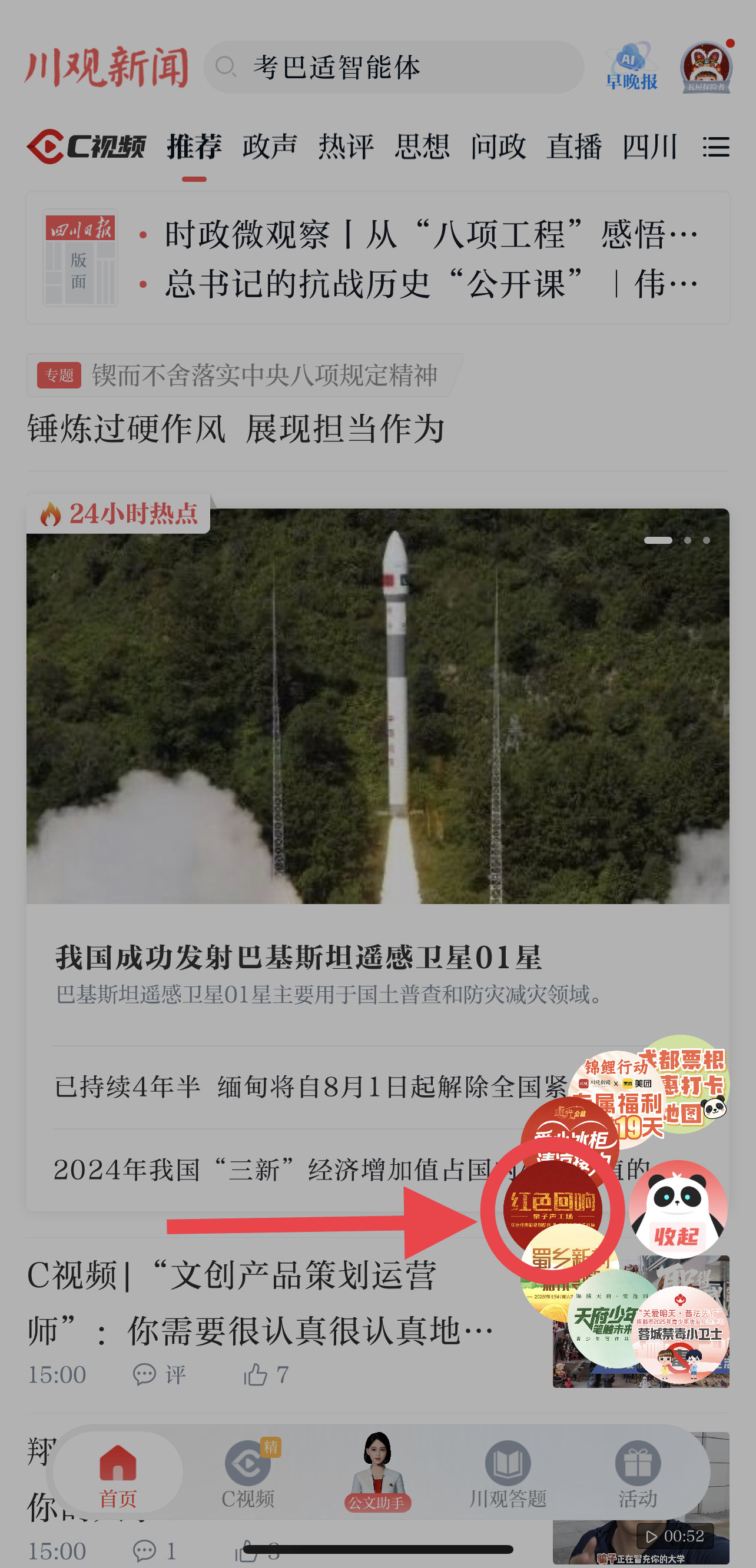
Task: Switch to the 政声 tab
Action: pos(270,147)
